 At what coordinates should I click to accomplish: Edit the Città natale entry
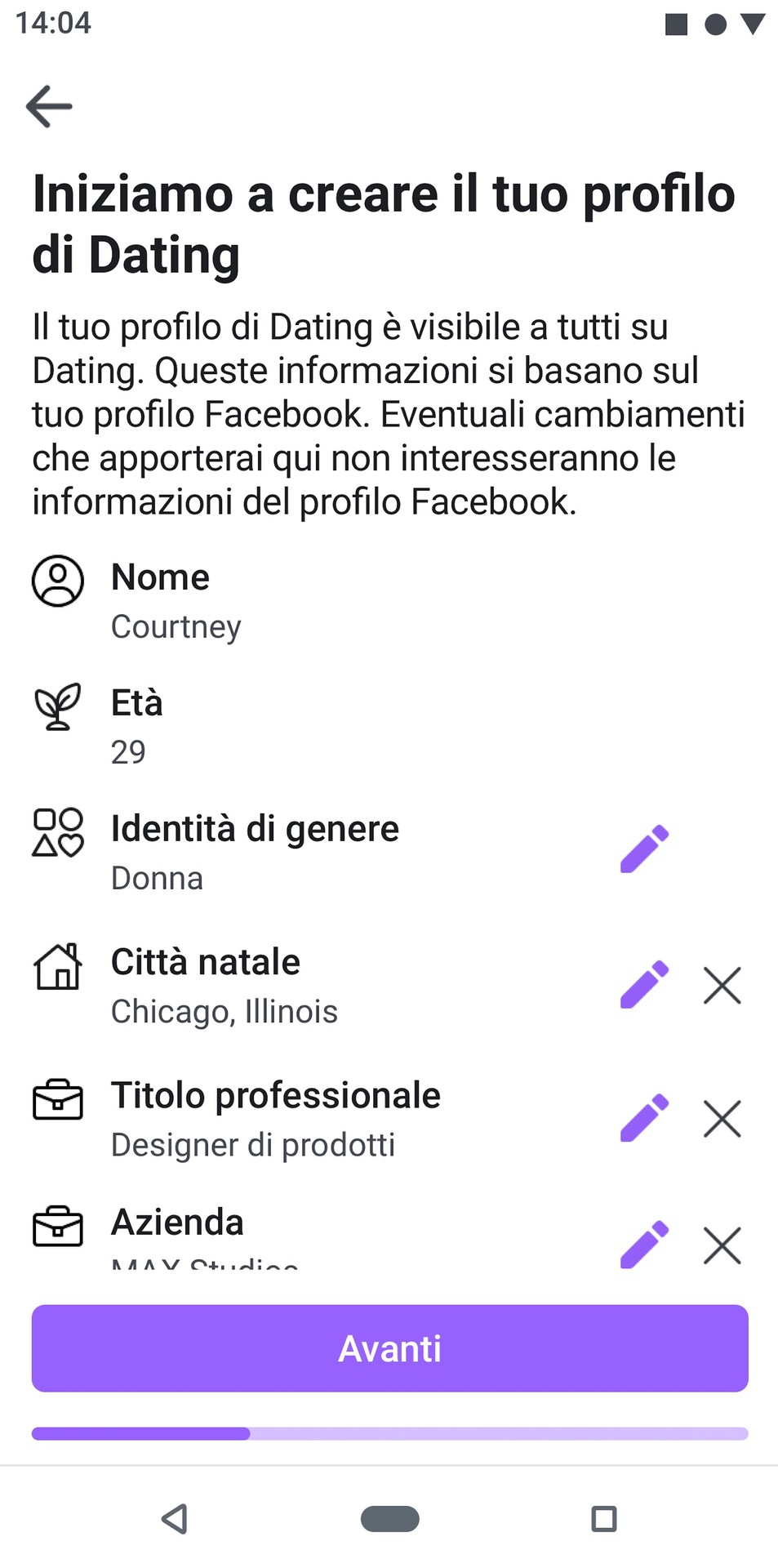pos(644,985)
